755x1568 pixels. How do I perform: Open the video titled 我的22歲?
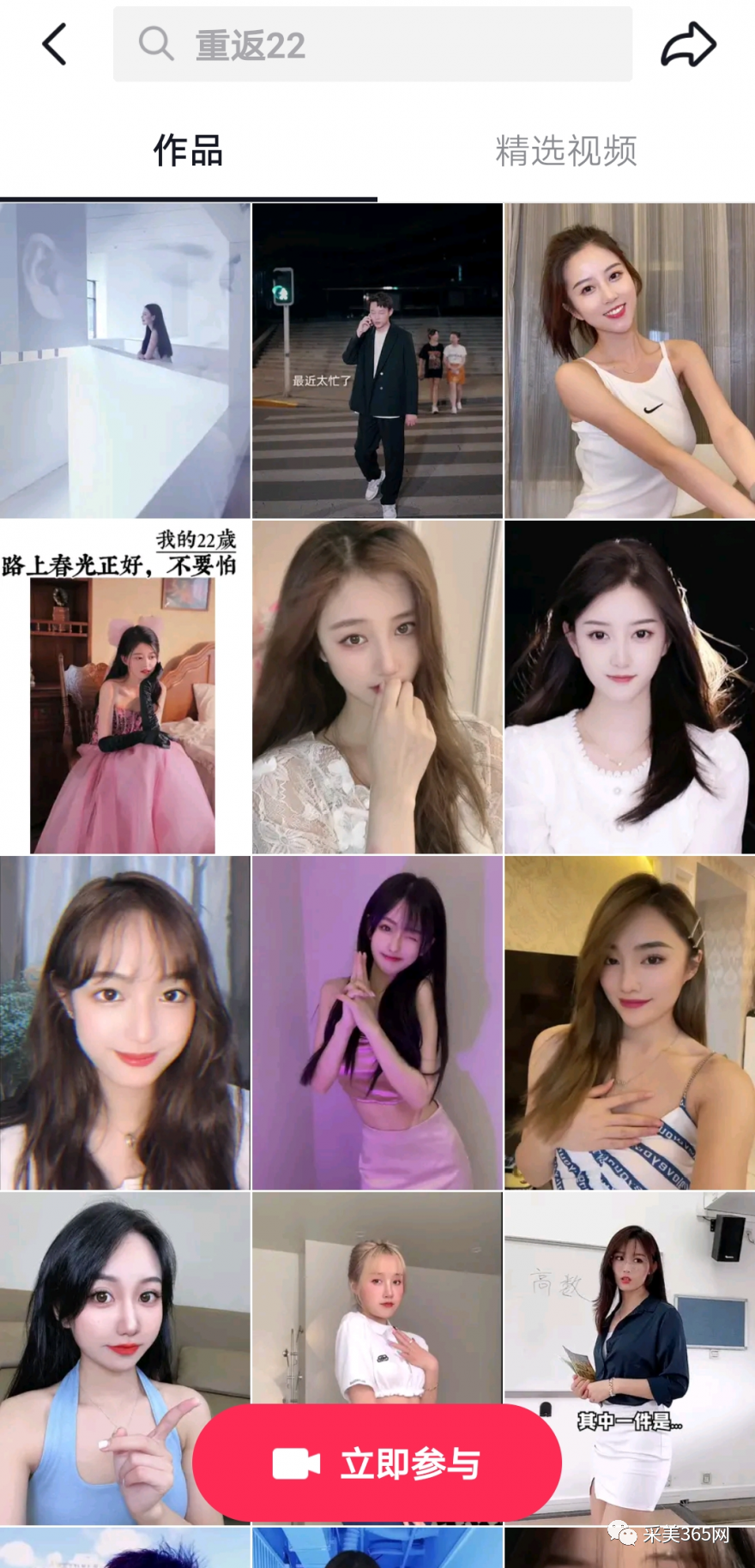(124, 686)
